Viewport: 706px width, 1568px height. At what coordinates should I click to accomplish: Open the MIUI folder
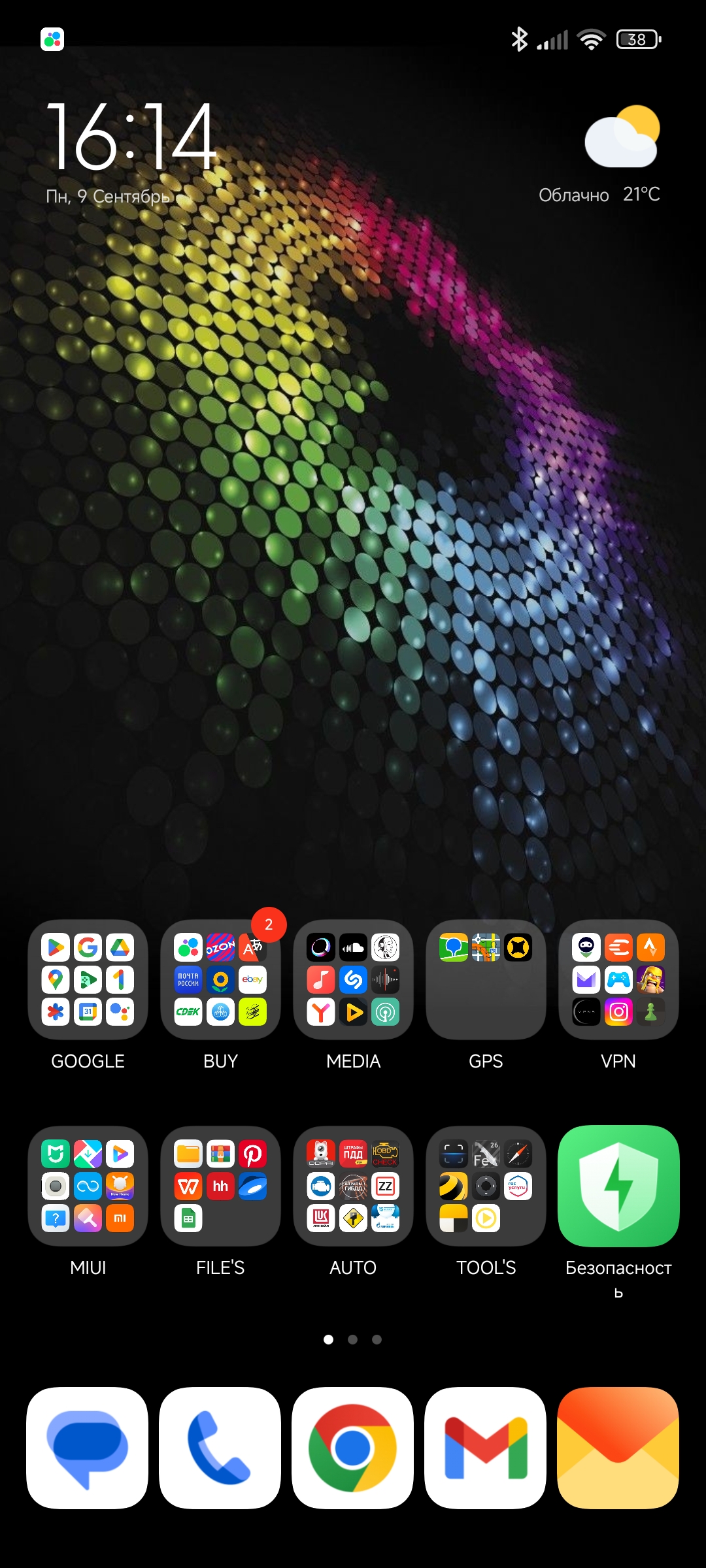[x=88, y=1186]
